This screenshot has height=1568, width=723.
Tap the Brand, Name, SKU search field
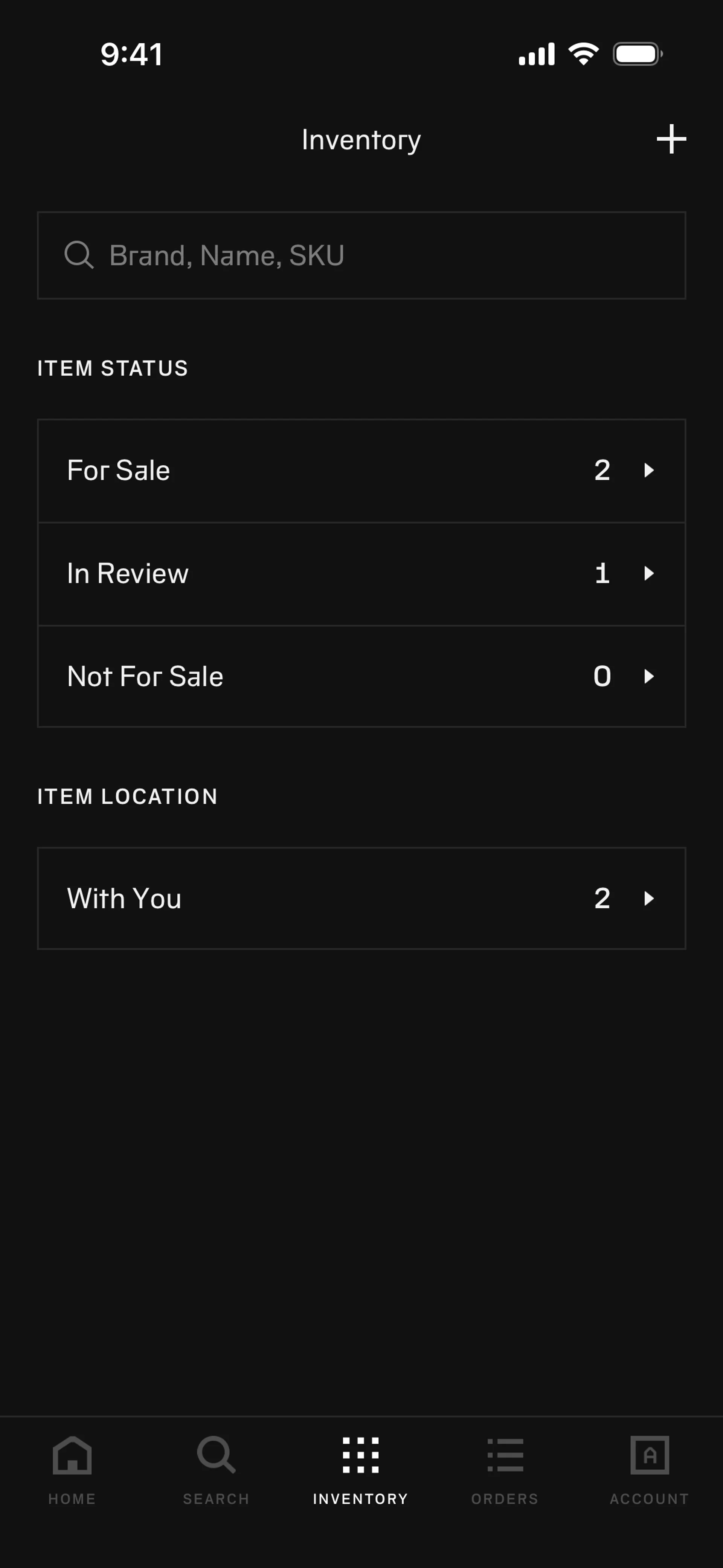tap(361, 255)
